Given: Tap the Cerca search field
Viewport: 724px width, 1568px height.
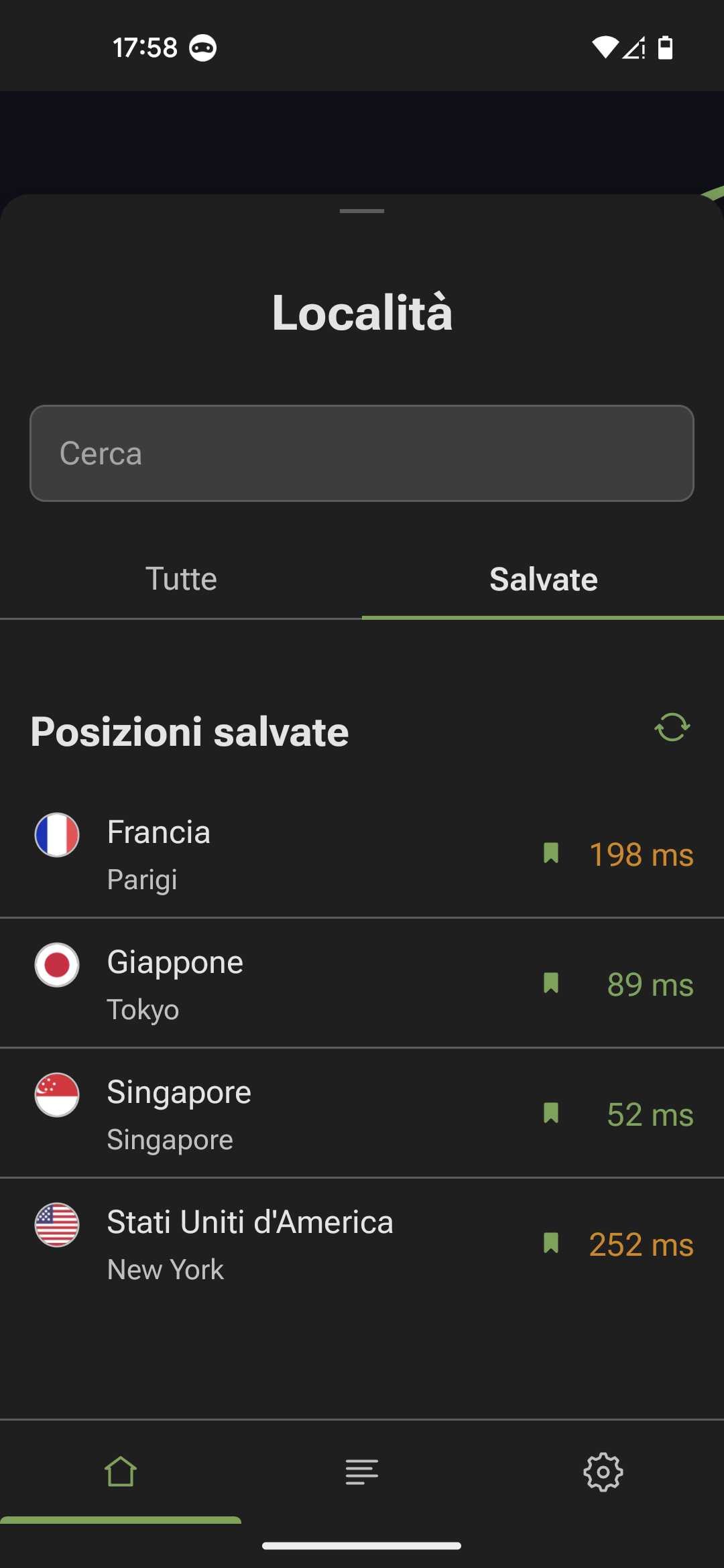Looking at the screenshot, I should 362,453.
